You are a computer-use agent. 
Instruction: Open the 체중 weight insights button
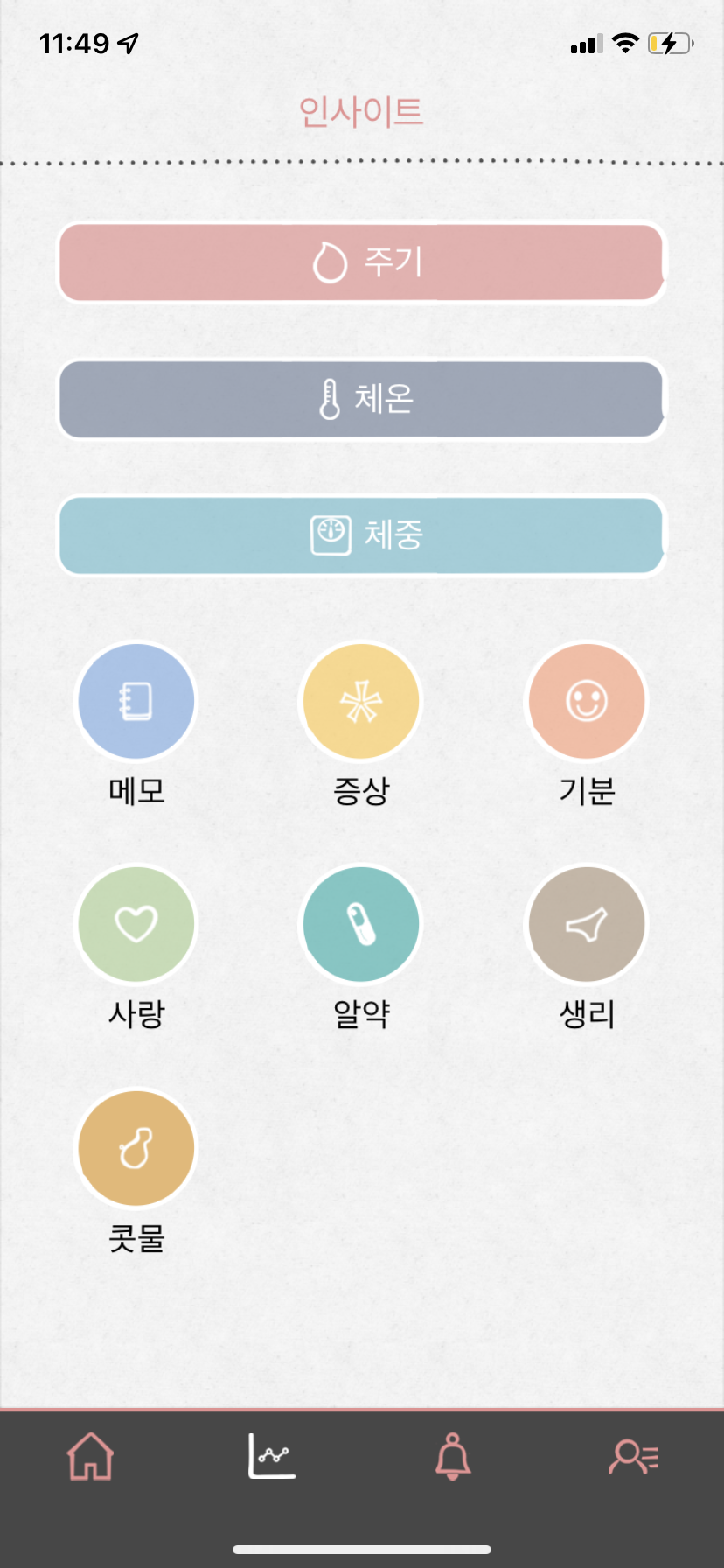pos(362,535)
